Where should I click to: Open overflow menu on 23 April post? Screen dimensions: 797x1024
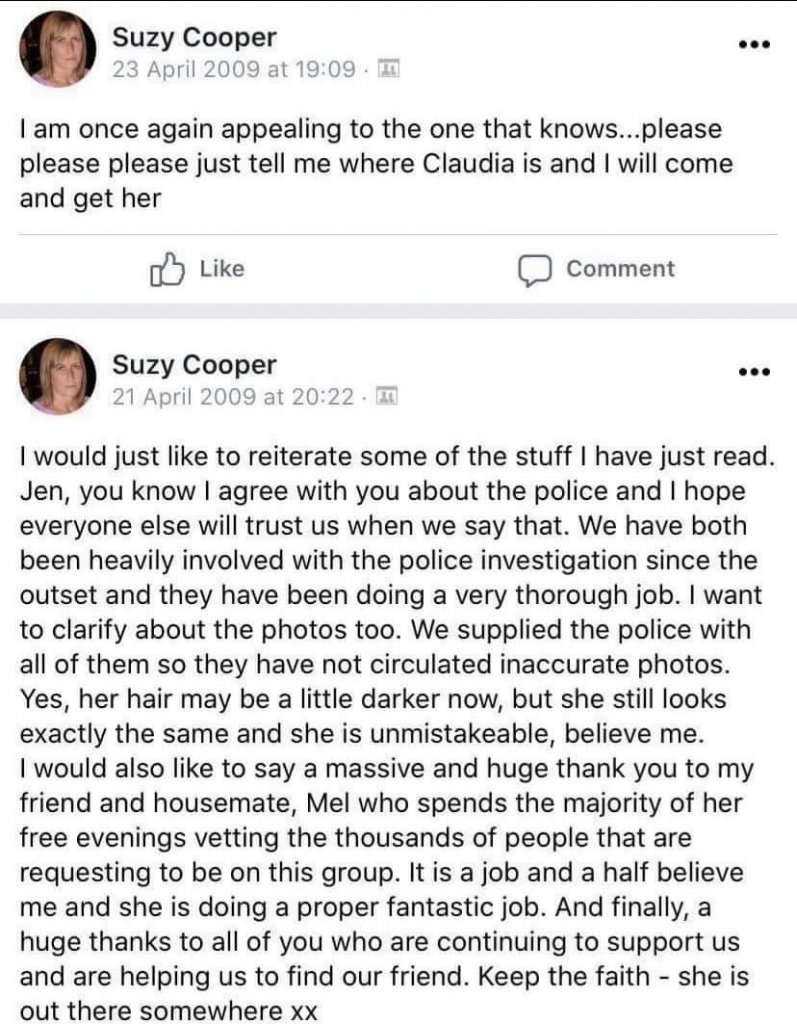(753, 45)
